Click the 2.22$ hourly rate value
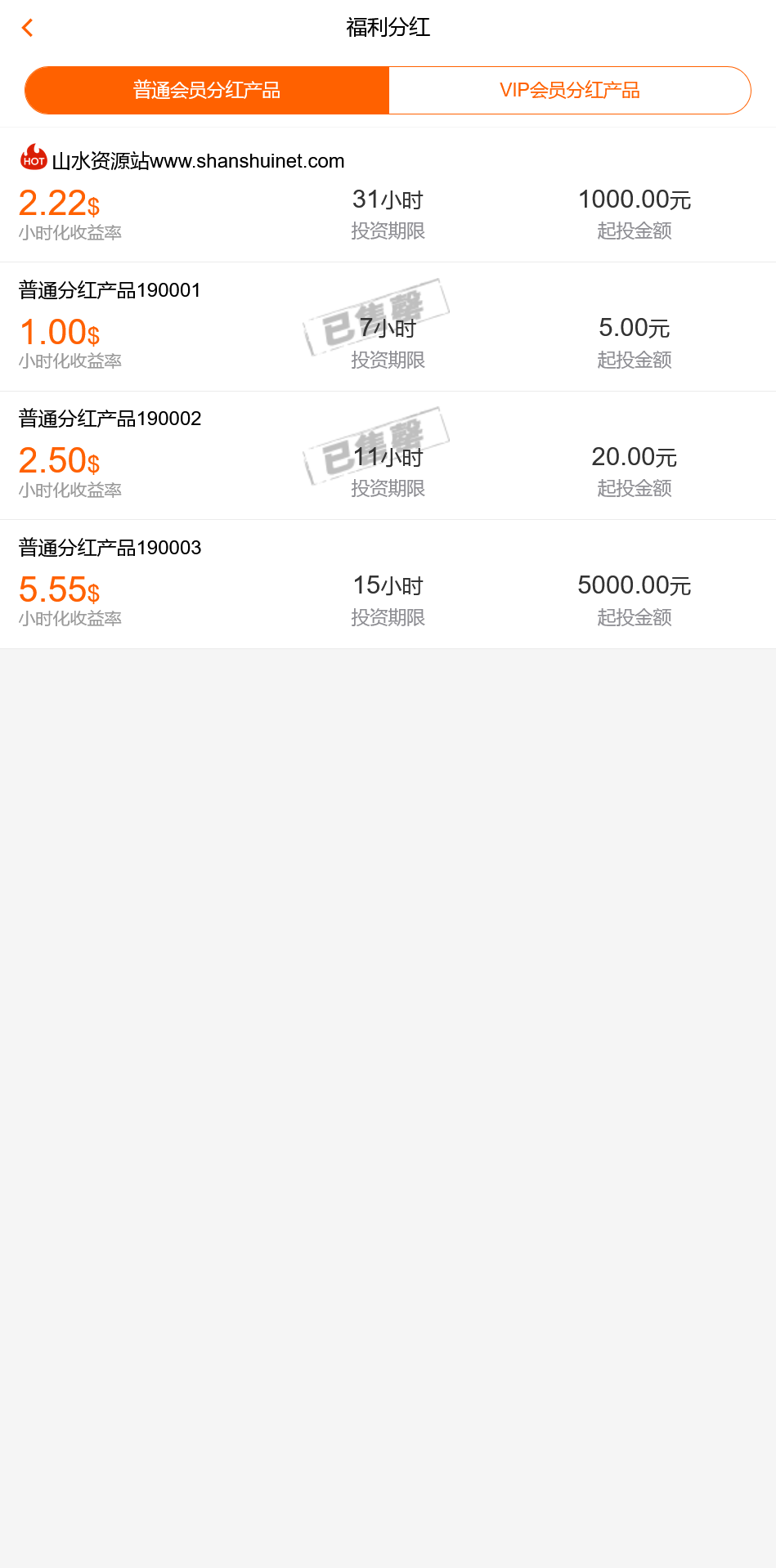 (57, 202)
